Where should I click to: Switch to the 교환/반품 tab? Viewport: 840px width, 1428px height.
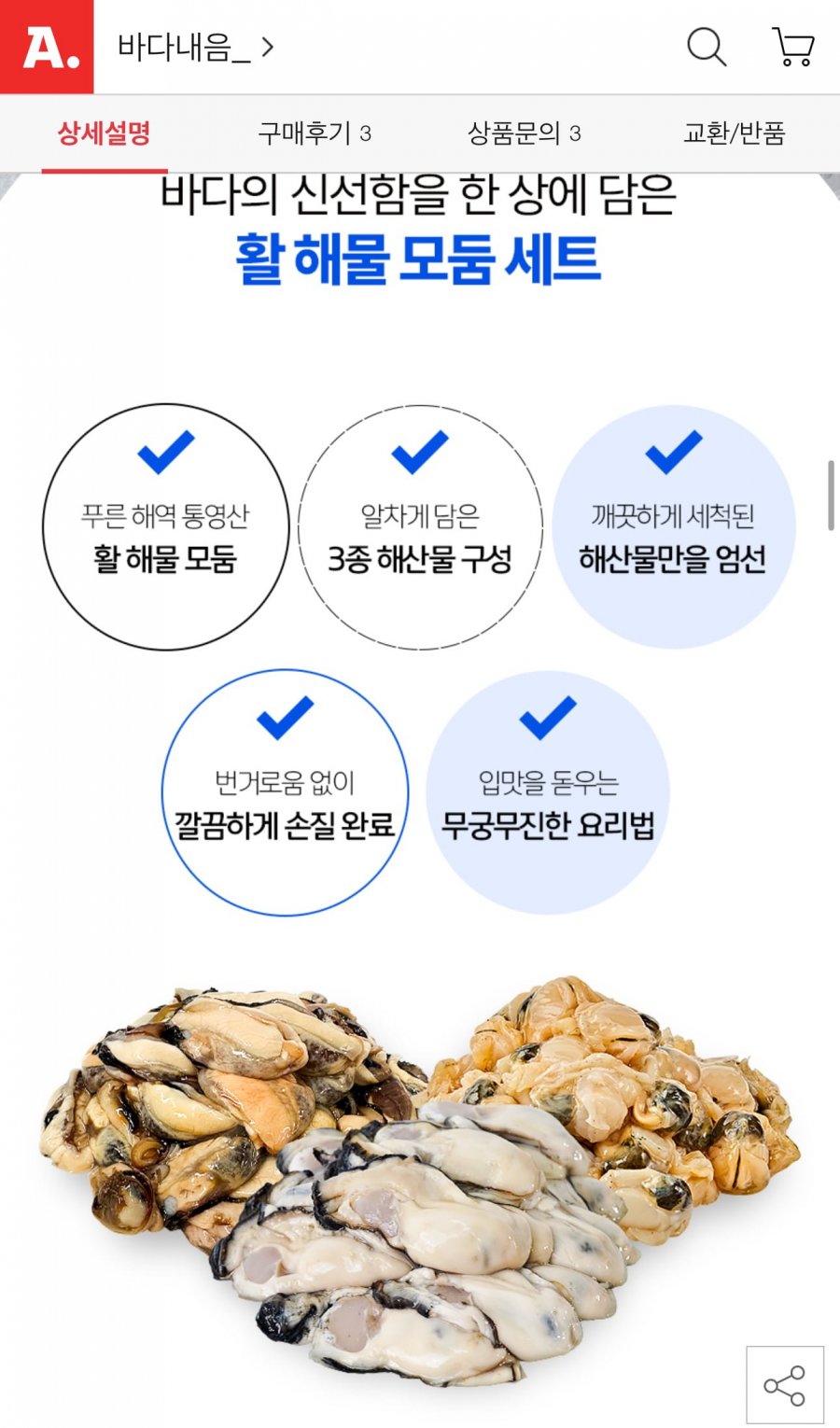point(735,133)
